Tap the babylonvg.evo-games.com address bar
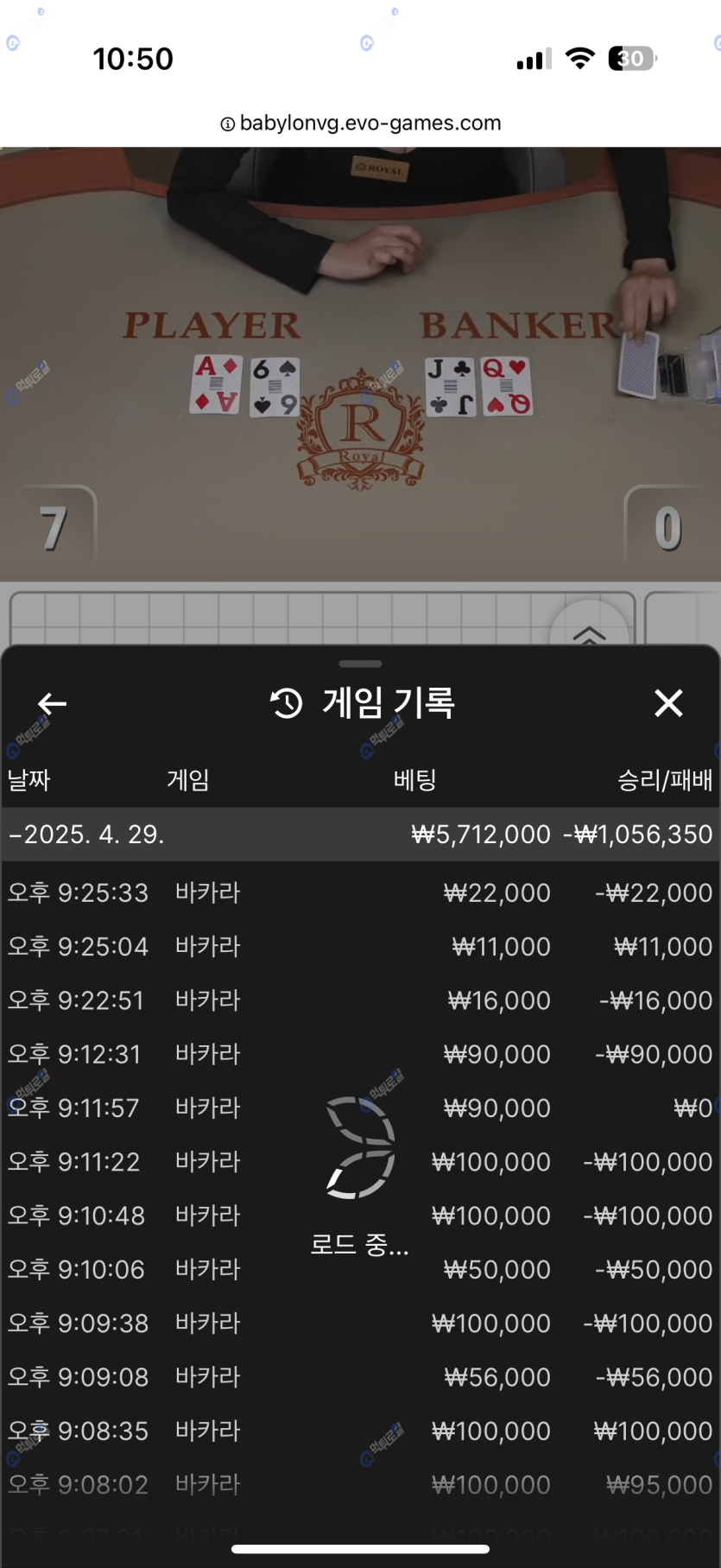 point(361,124)
